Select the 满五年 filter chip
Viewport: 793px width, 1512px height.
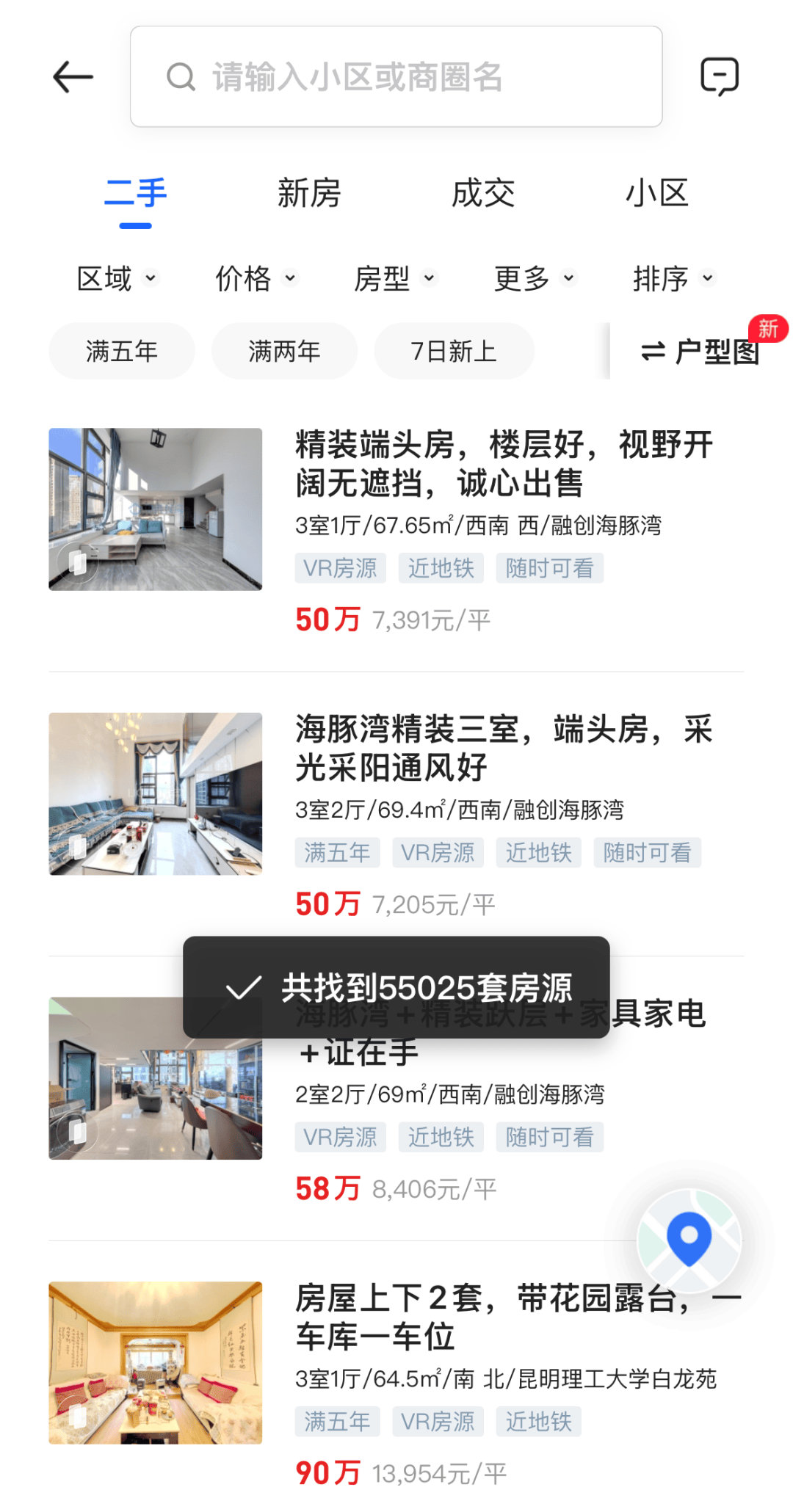pos(122,352)
